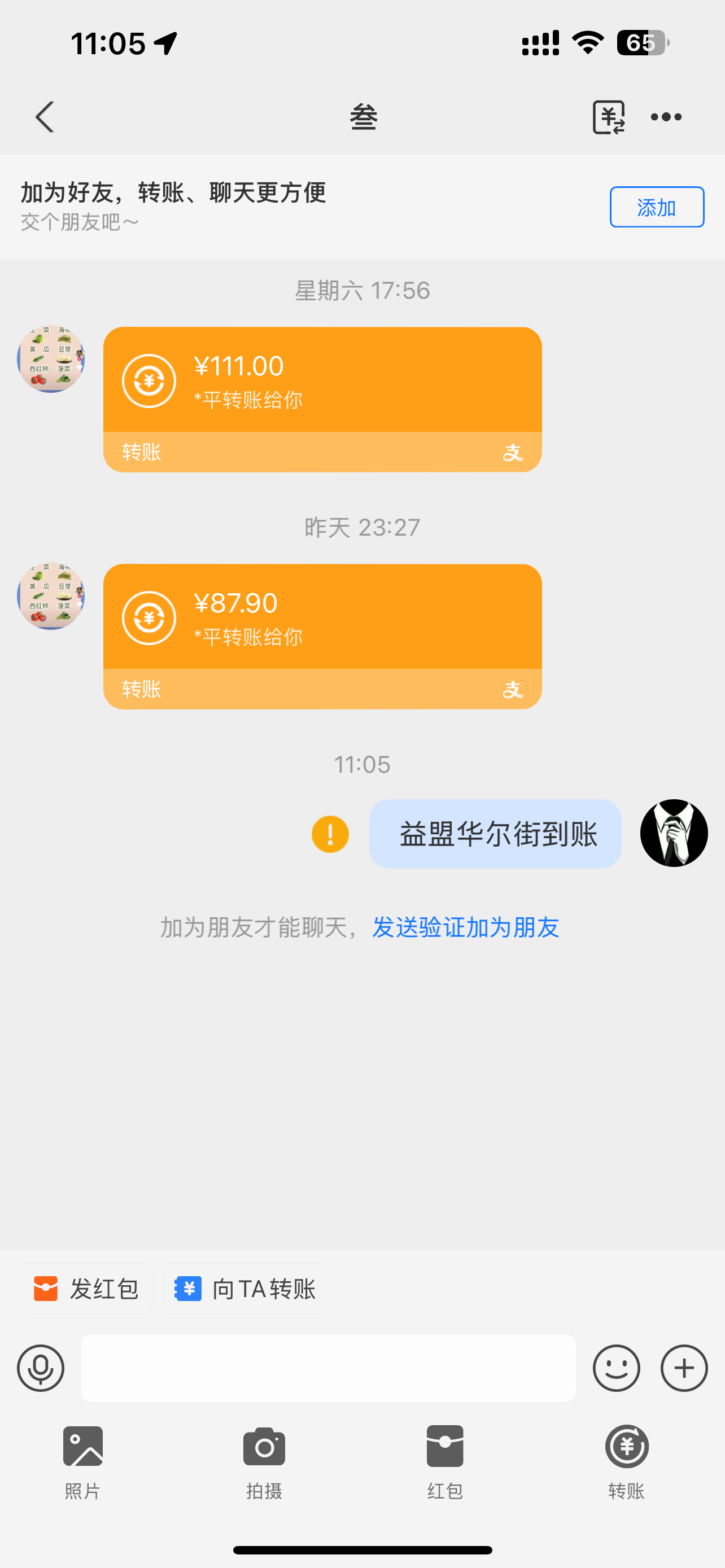Go back using the top-left arrow
This screenshot has width=725, height=1568.
point(45,117)
